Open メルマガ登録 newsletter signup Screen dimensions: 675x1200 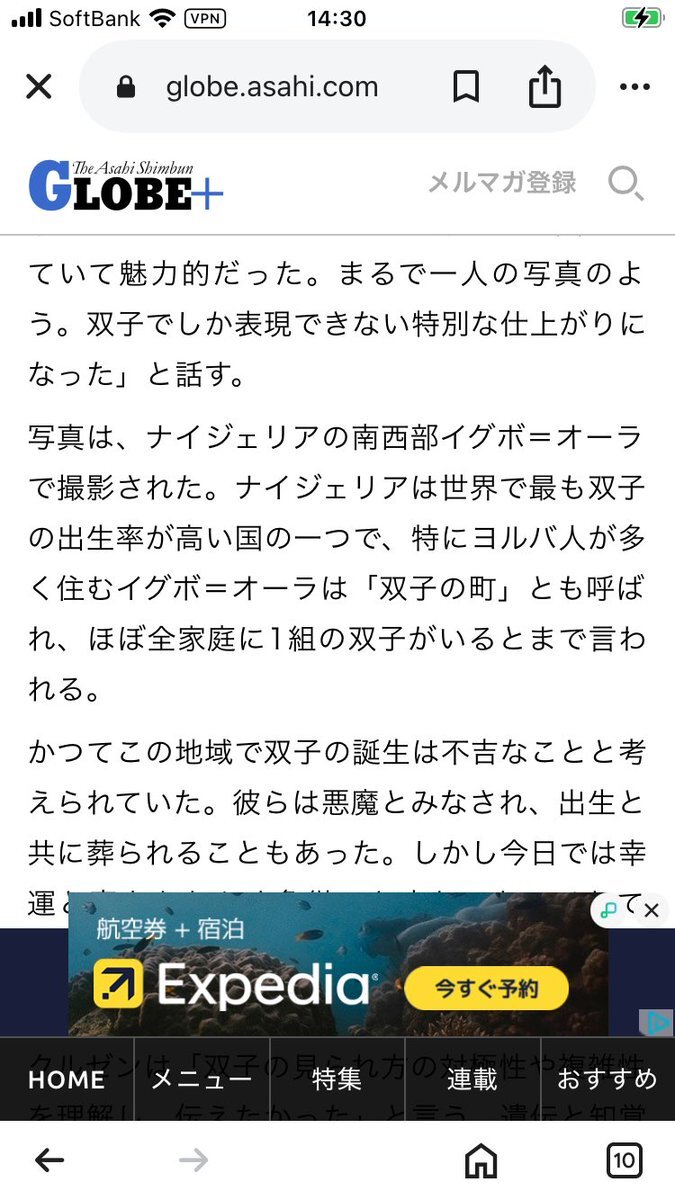tap(502, 183)
